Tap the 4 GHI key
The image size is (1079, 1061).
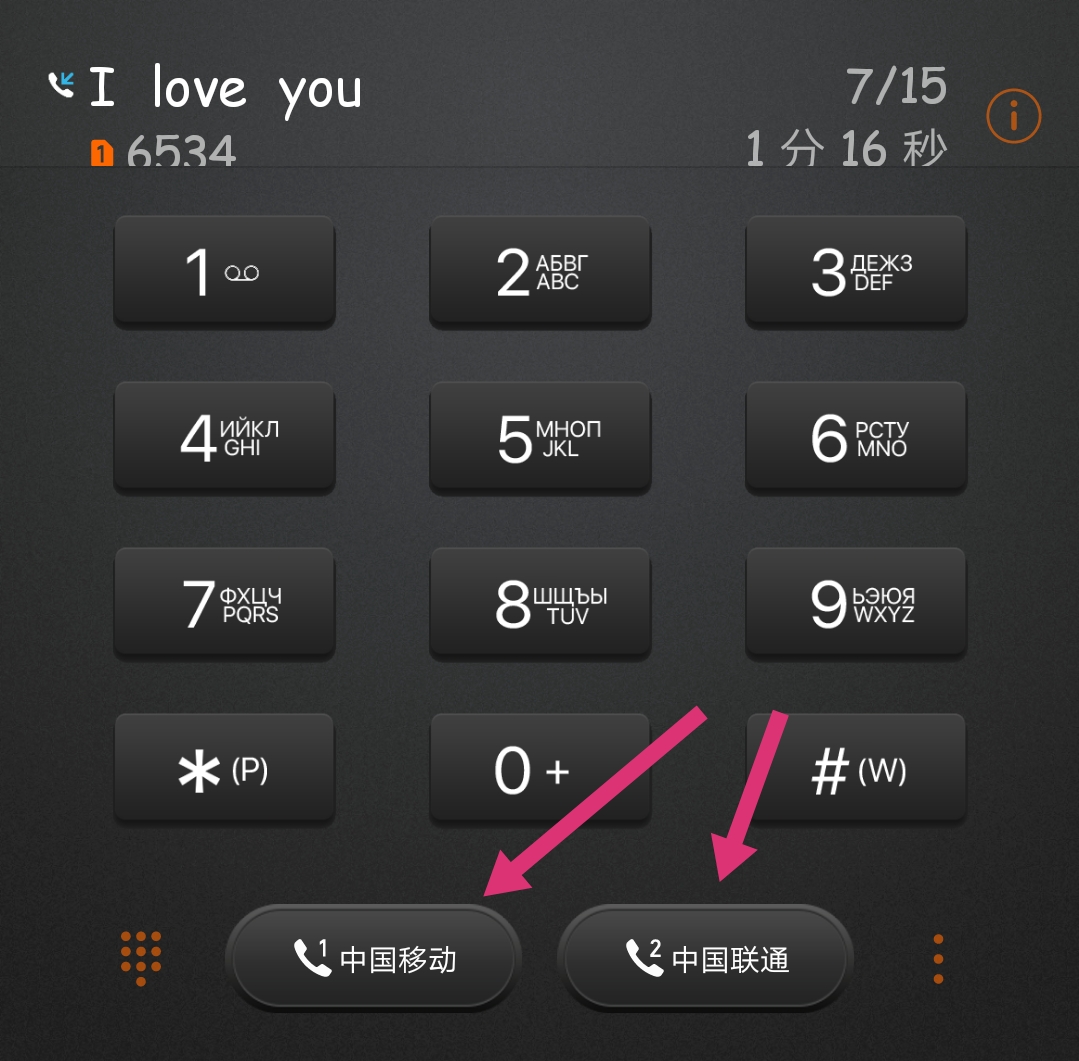[x=224, y=437]
